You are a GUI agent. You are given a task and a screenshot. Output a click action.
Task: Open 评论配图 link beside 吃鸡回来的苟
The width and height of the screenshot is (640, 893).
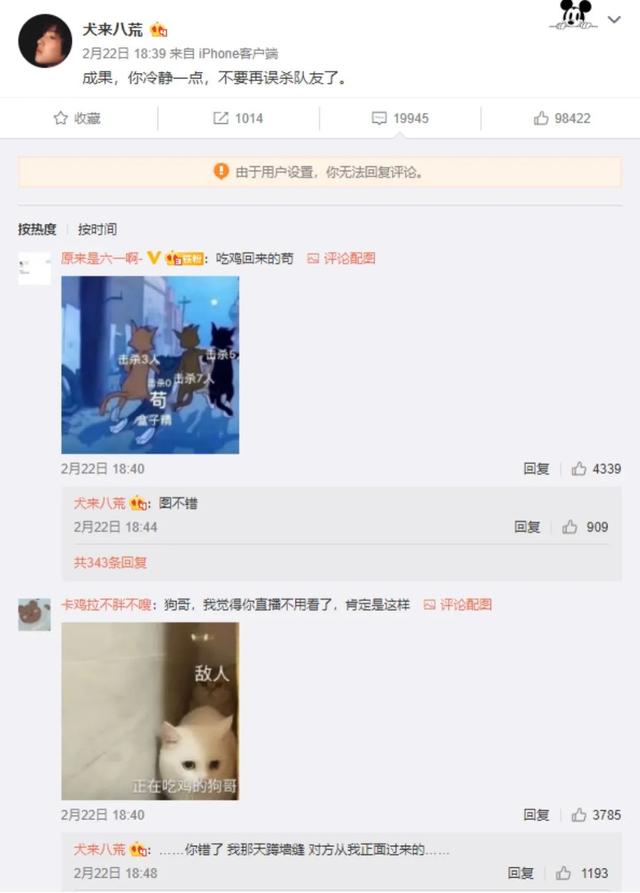(x=342, y=258)
